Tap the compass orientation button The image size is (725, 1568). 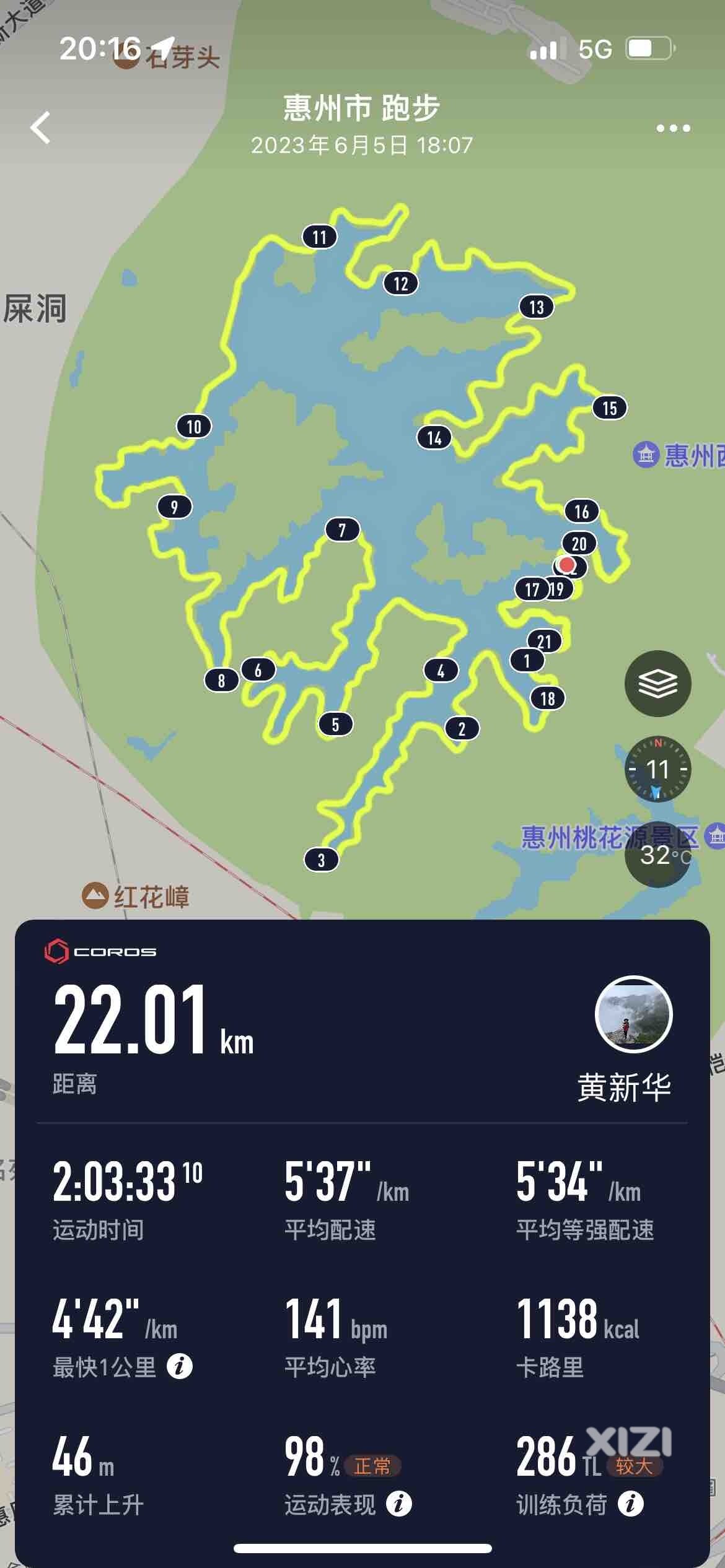pos(657,770)
